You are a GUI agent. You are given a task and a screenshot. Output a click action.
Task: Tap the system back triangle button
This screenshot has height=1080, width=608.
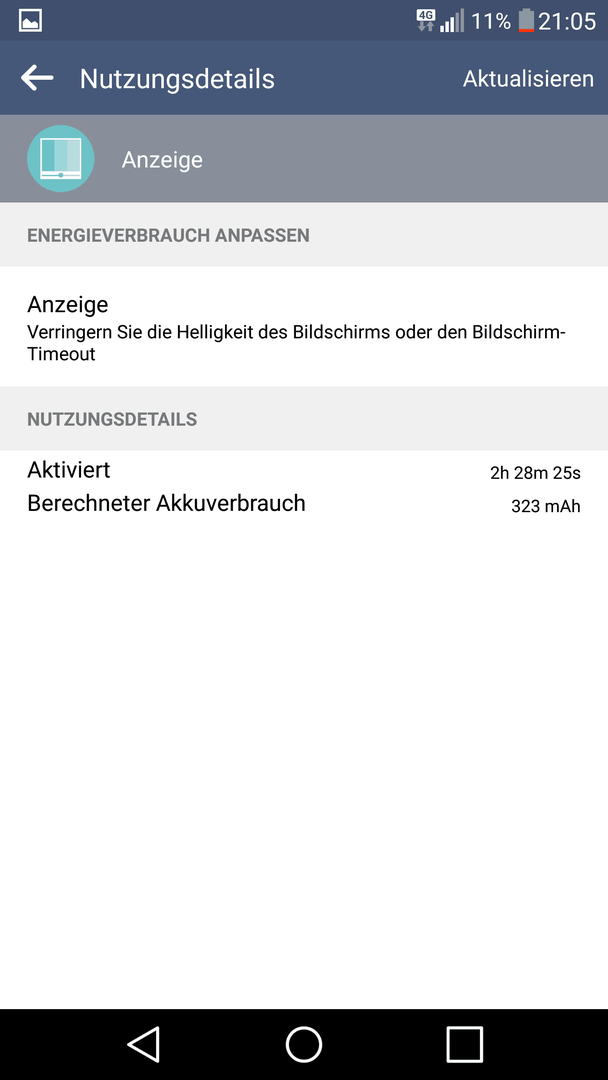144,1044
